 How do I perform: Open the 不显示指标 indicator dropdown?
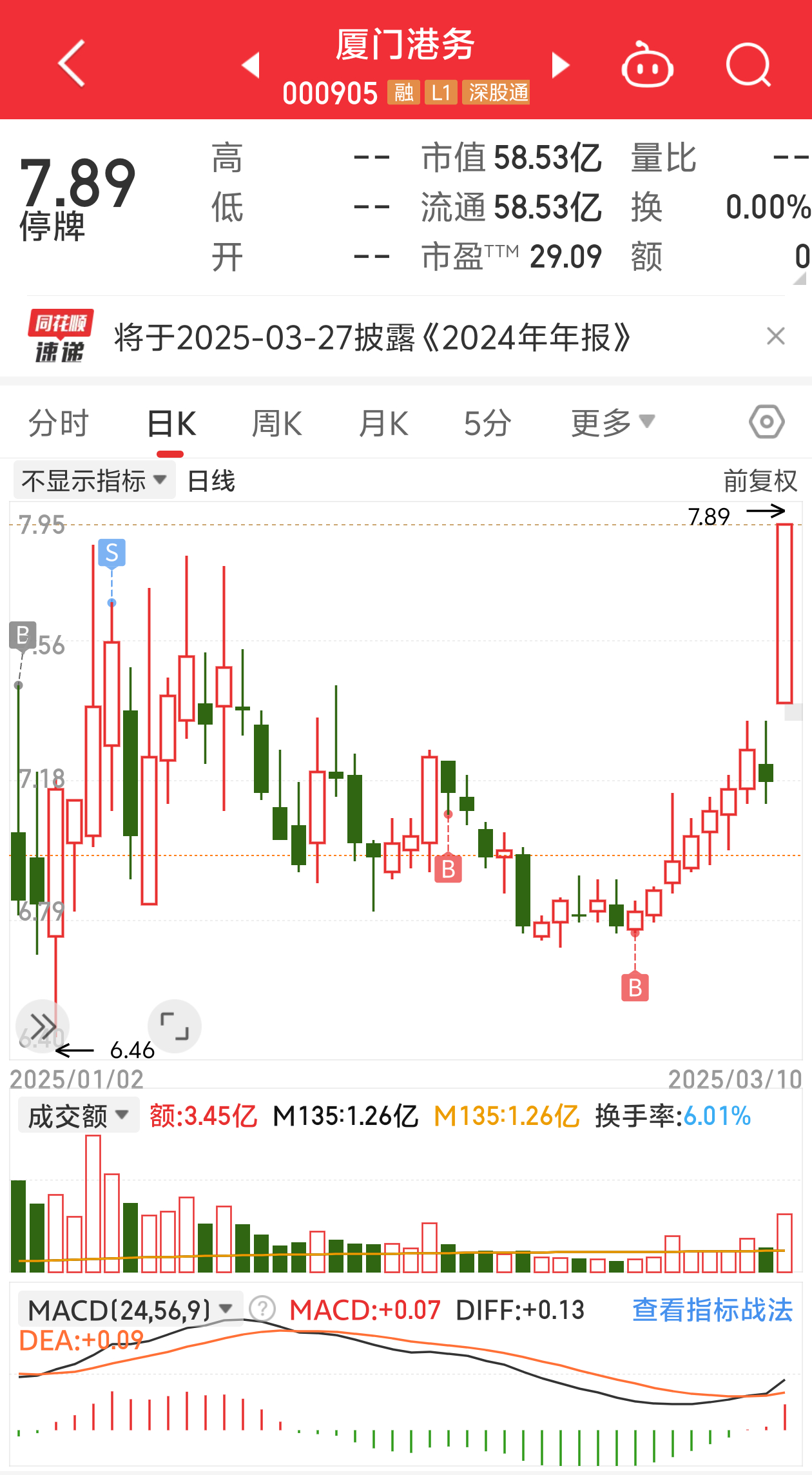pyautogui.click(x=92, y=480)
